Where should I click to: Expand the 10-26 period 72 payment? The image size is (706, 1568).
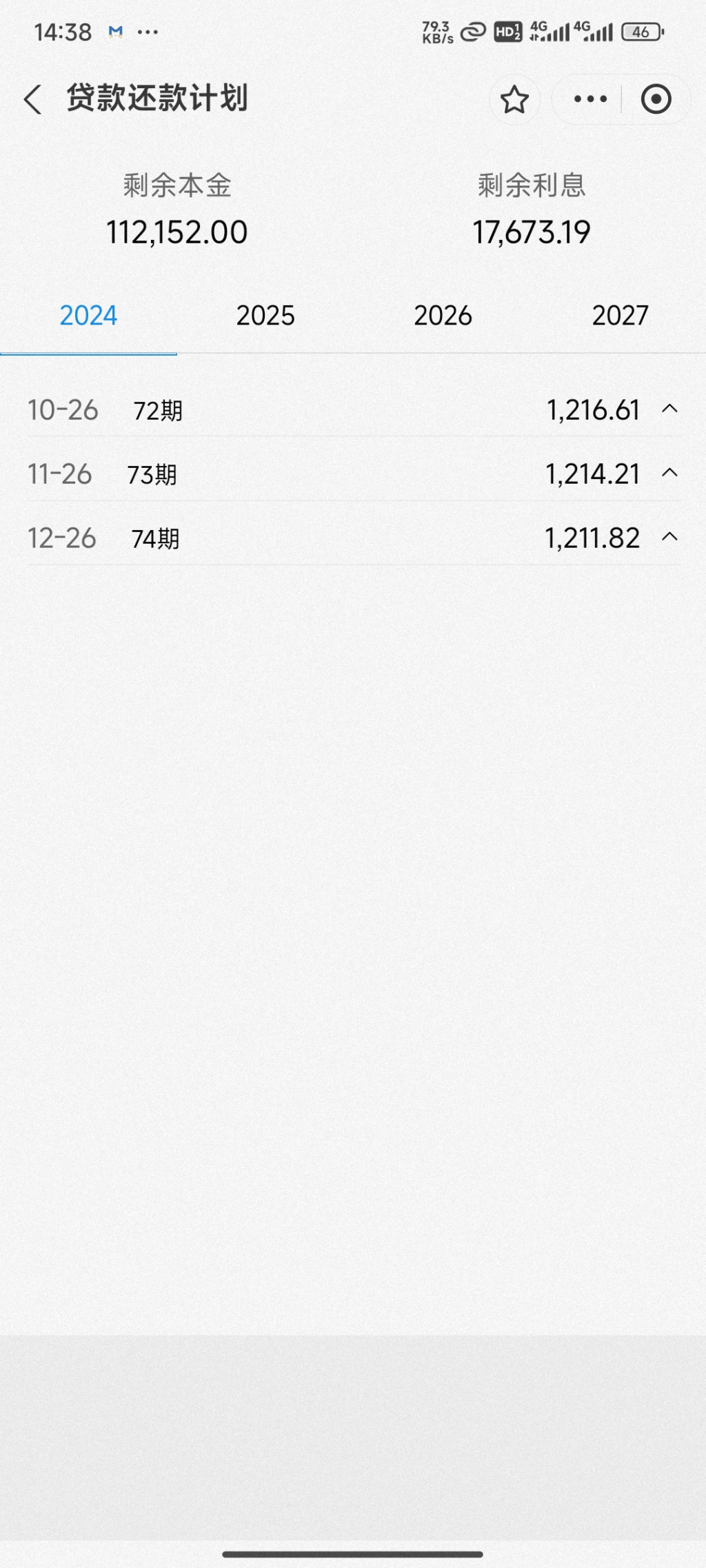coord(669,409)
